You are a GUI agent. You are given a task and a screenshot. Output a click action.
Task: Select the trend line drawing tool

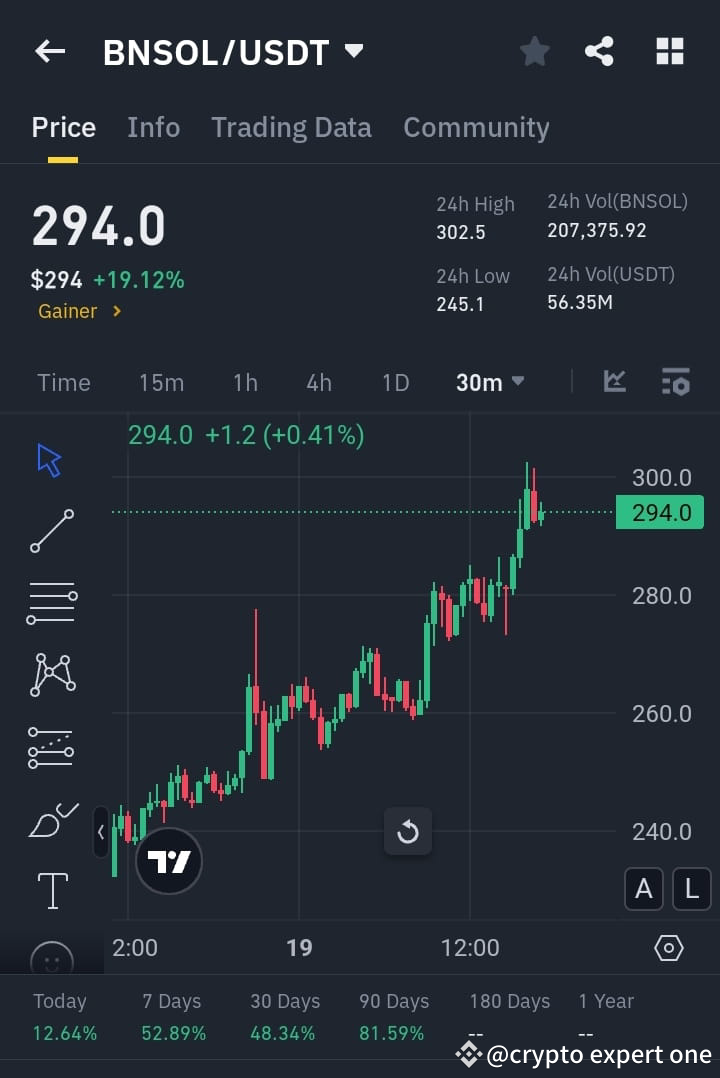[x=52, y=530]
